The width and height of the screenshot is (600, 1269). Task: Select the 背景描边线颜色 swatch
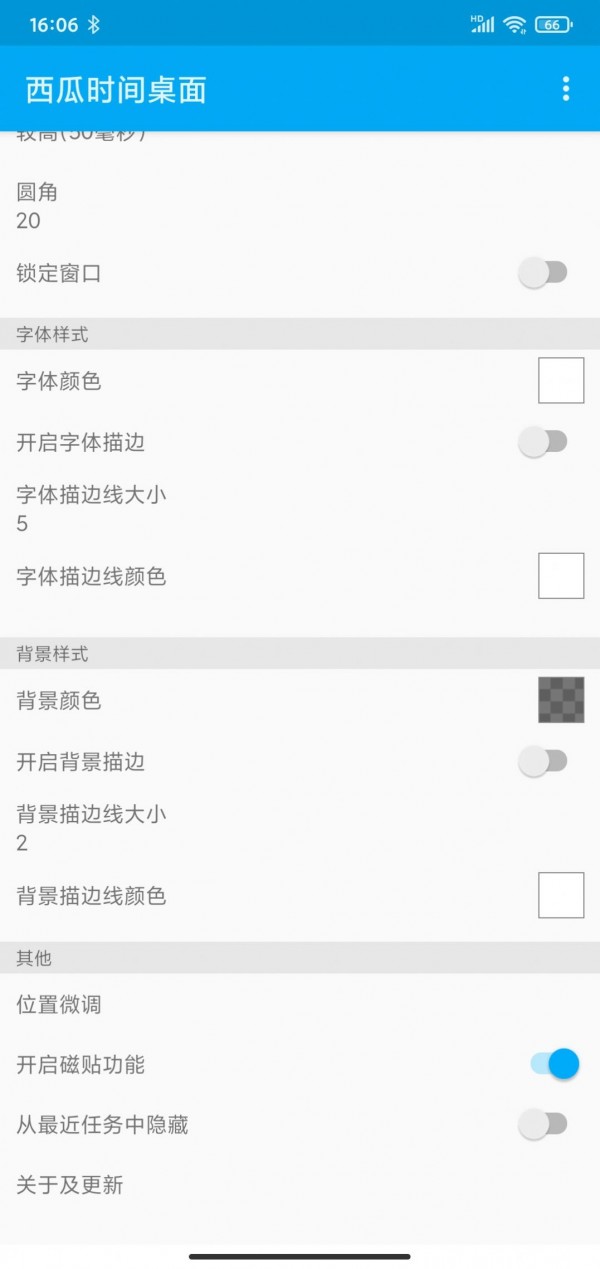coord(561,895)
